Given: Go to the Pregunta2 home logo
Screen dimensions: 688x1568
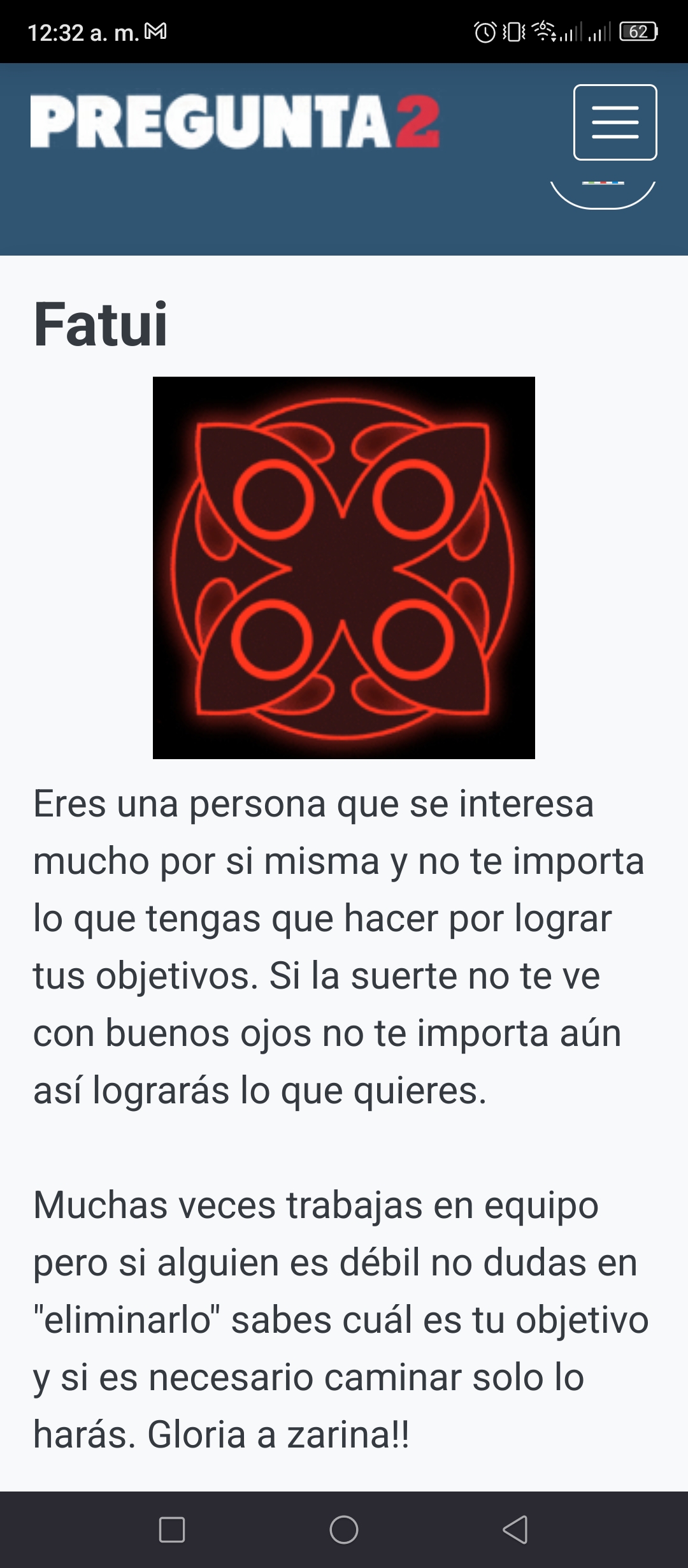Looking at the screenshot, I should point(235,122).
